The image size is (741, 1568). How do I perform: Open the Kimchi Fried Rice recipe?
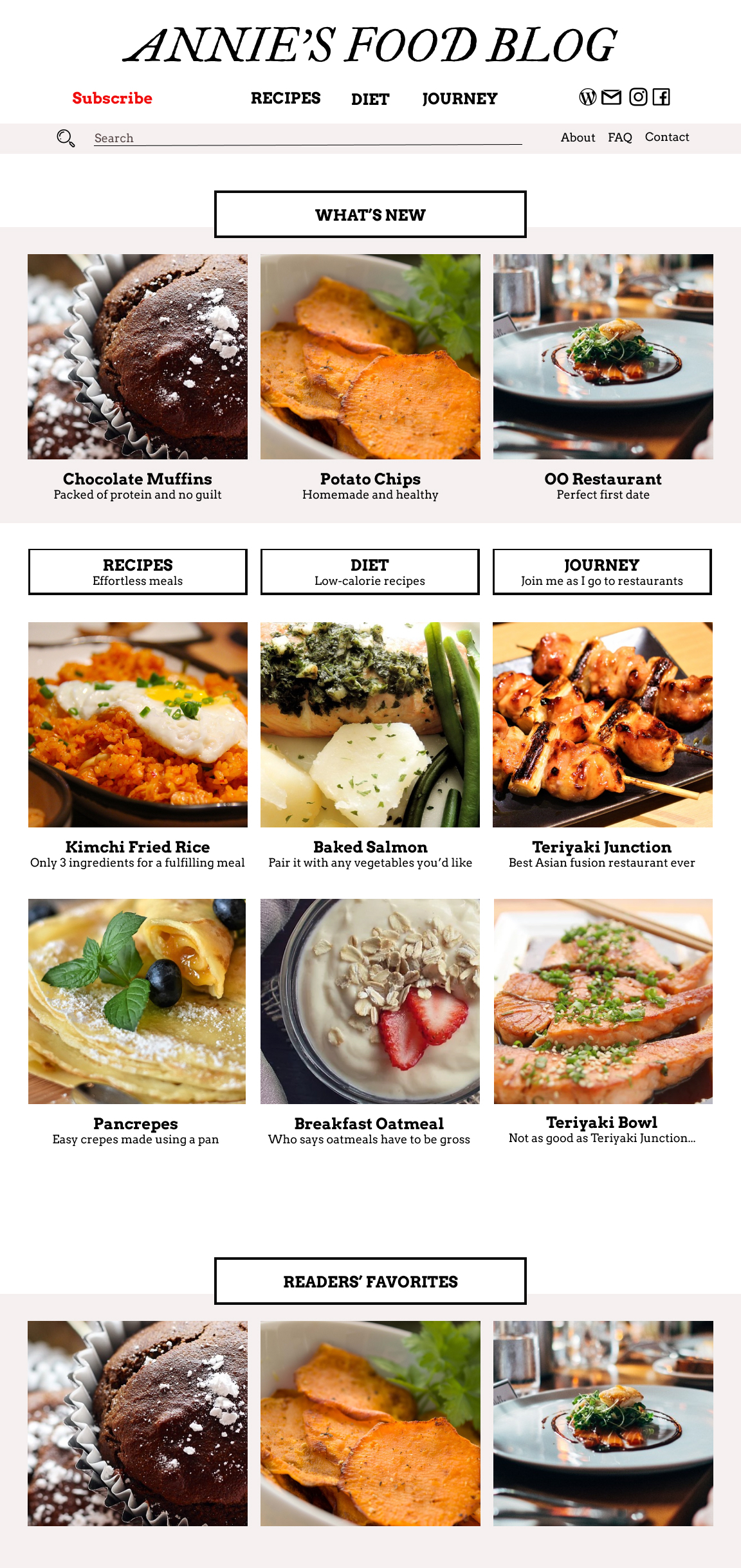(138, 746)
